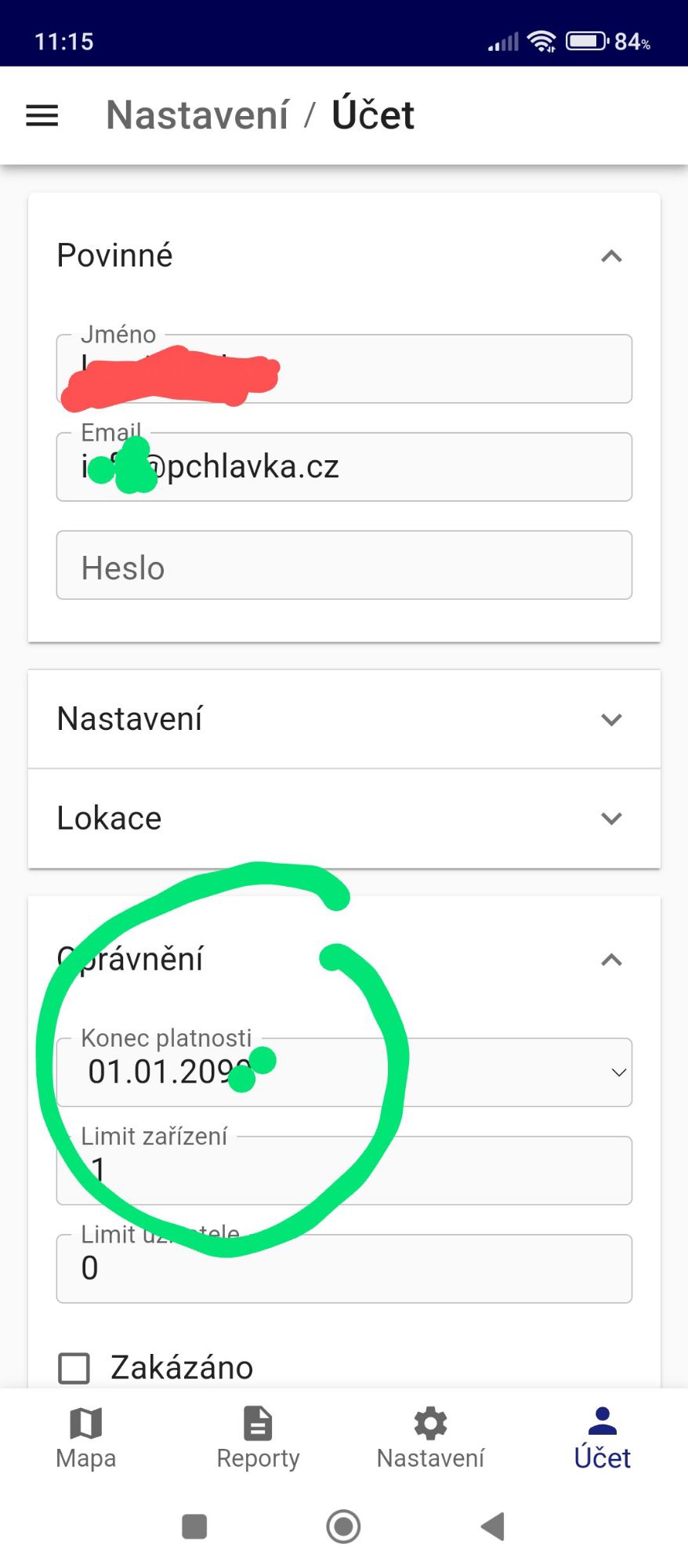Go back with the system back button
688x1568 pixels.
tap(493, 1526)
